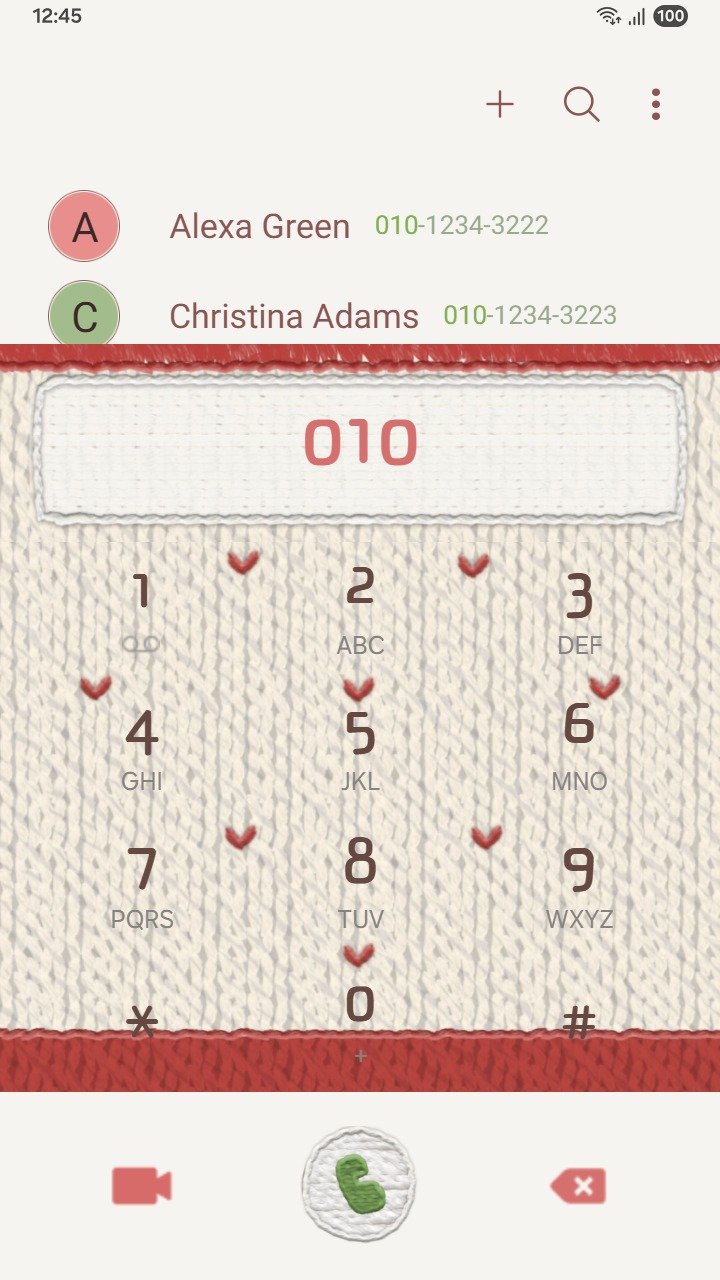Start a video call with the camera icon

point(142,1186)
